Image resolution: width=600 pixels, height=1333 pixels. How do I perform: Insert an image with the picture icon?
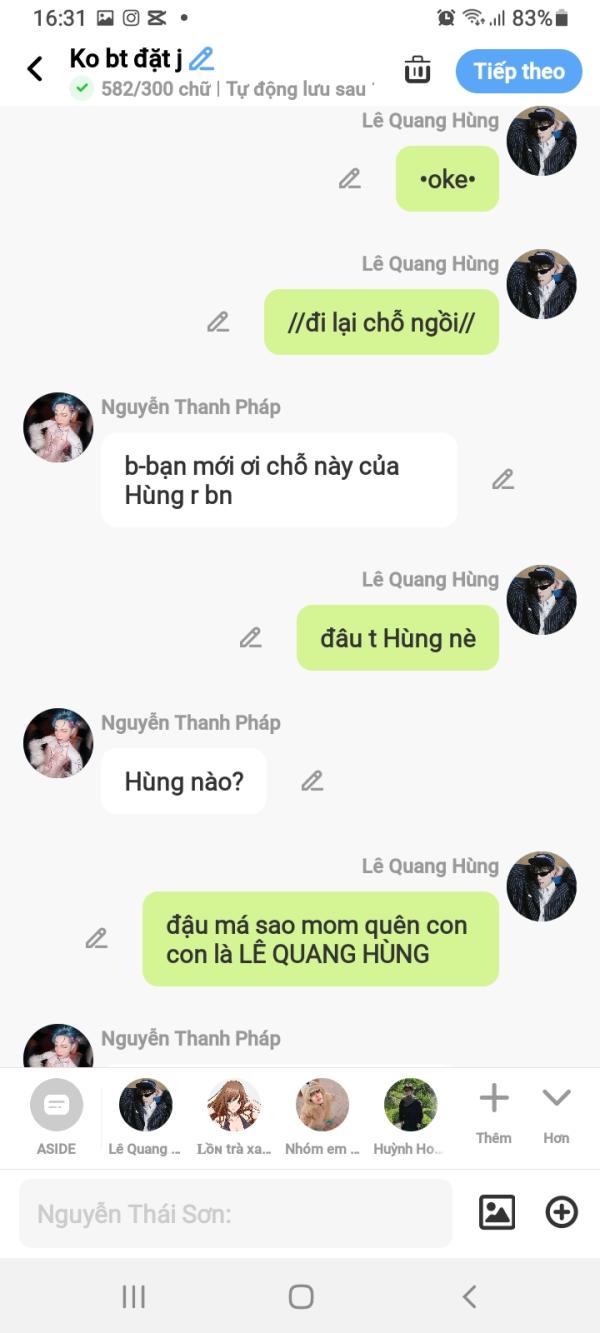(497, 1213)
